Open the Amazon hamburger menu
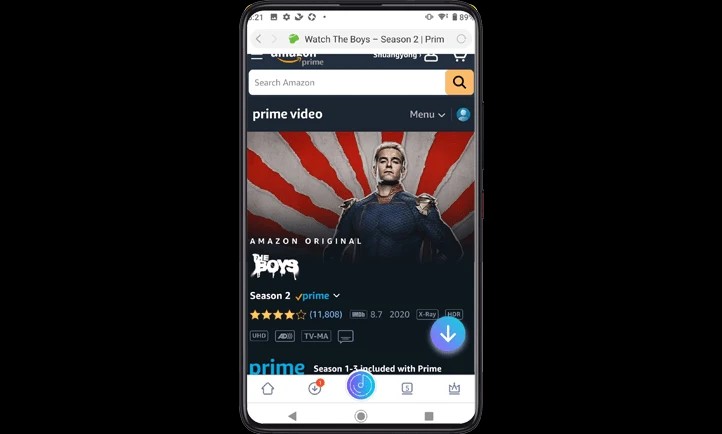This screenshot has width=722, height=434. 257,57
